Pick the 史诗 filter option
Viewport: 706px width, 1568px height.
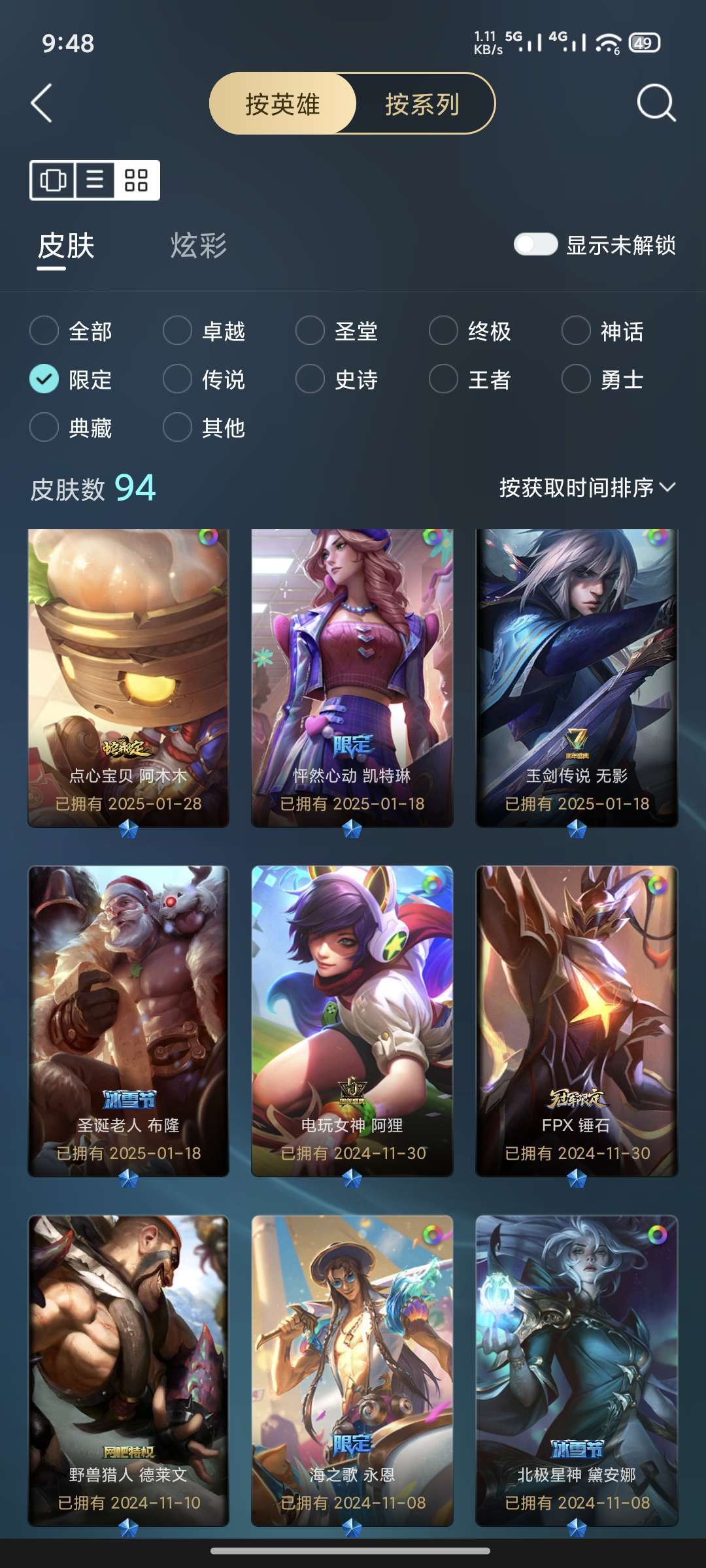pyautogui.click(x=337, y=379)
